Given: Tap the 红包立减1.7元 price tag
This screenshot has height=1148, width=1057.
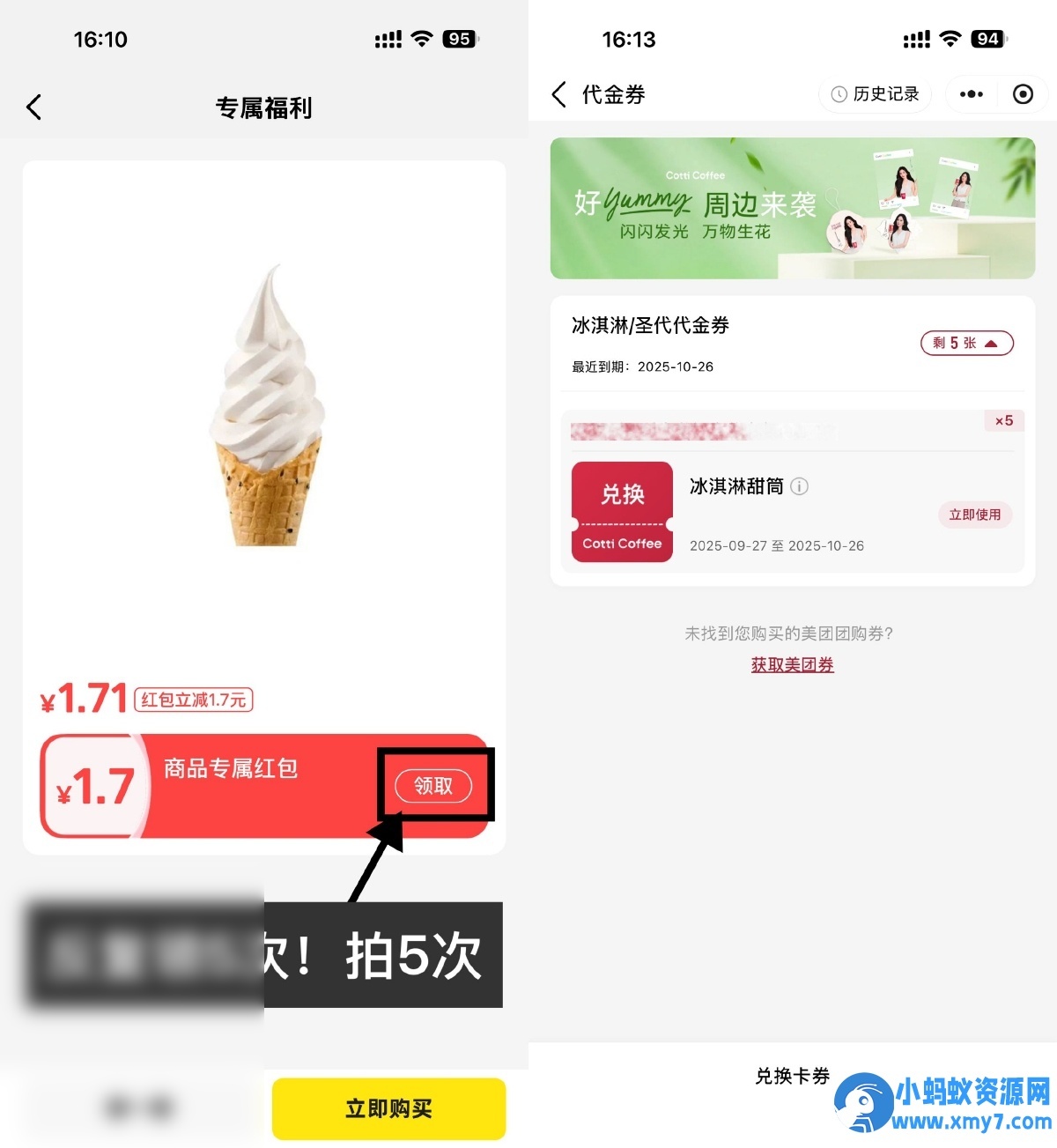Looking at the screenshot, I should pyautogui.click(x=193, y=699).
